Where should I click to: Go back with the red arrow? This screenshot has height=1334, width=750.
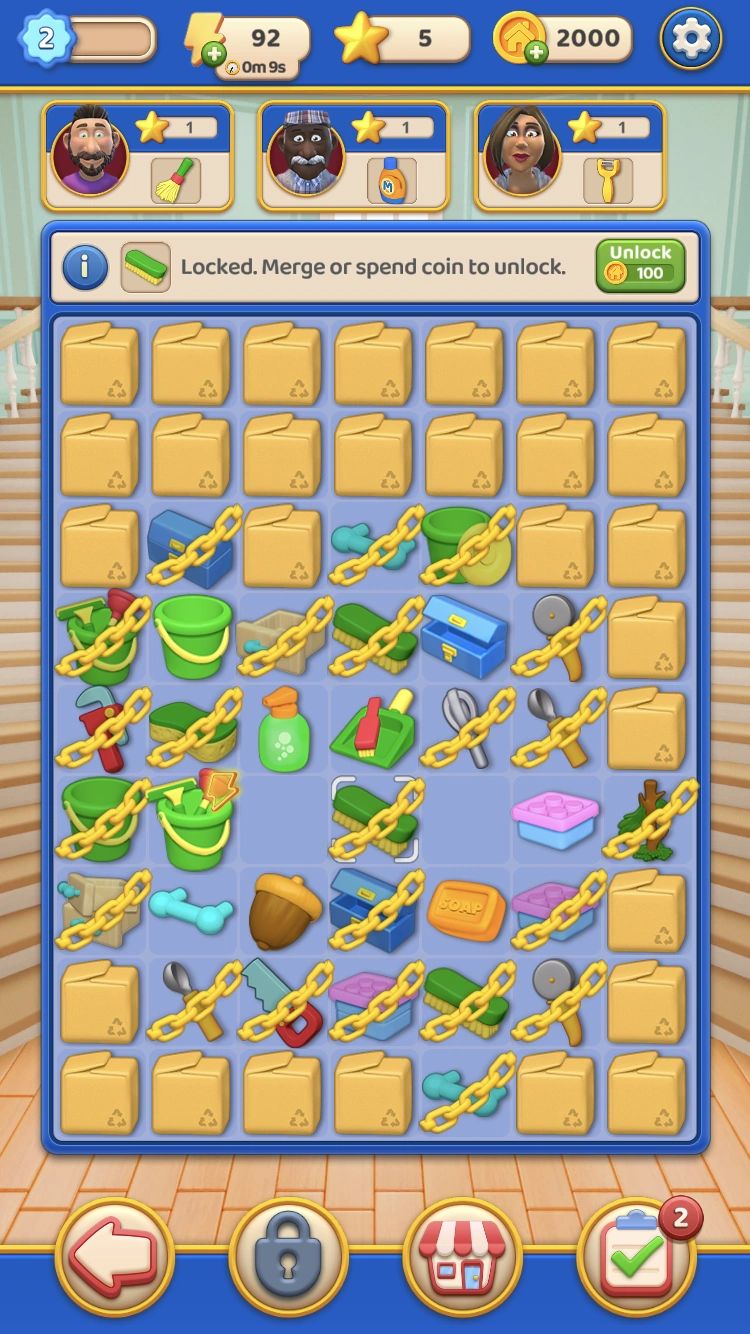point(114,1256)
